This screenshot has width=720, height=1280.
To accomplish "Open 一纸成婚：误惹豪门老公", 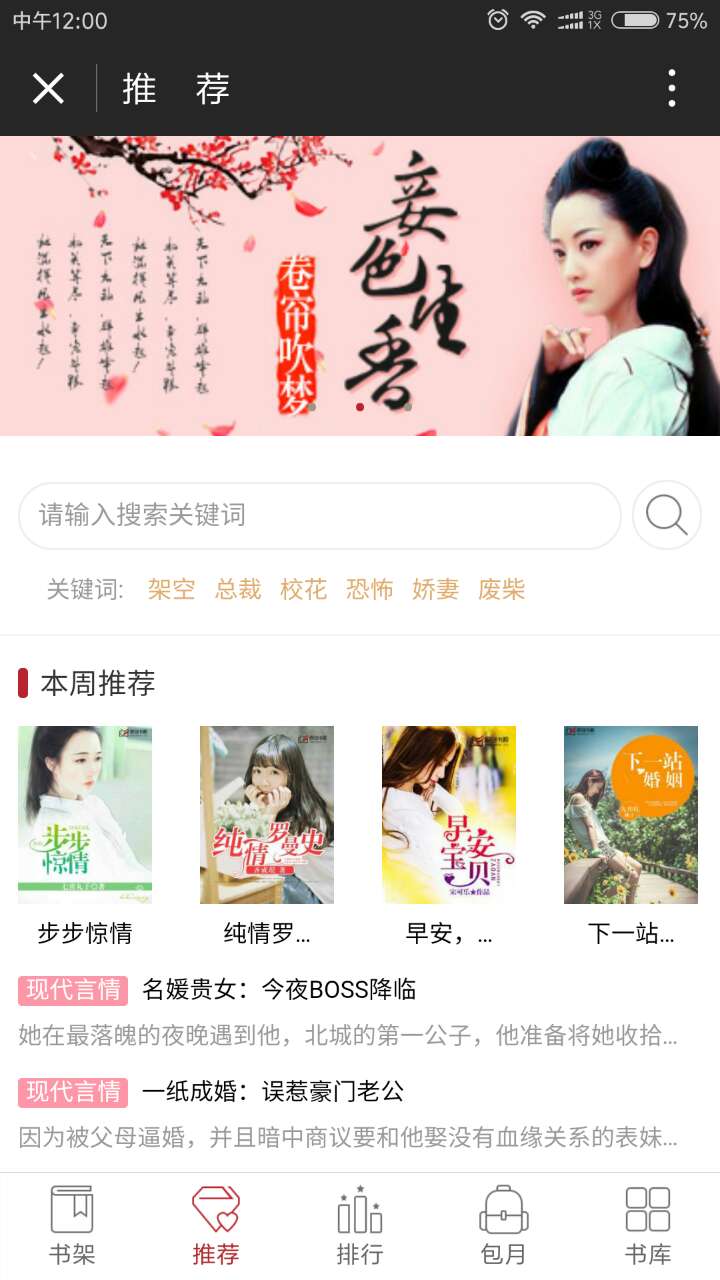I will 273,1091.
